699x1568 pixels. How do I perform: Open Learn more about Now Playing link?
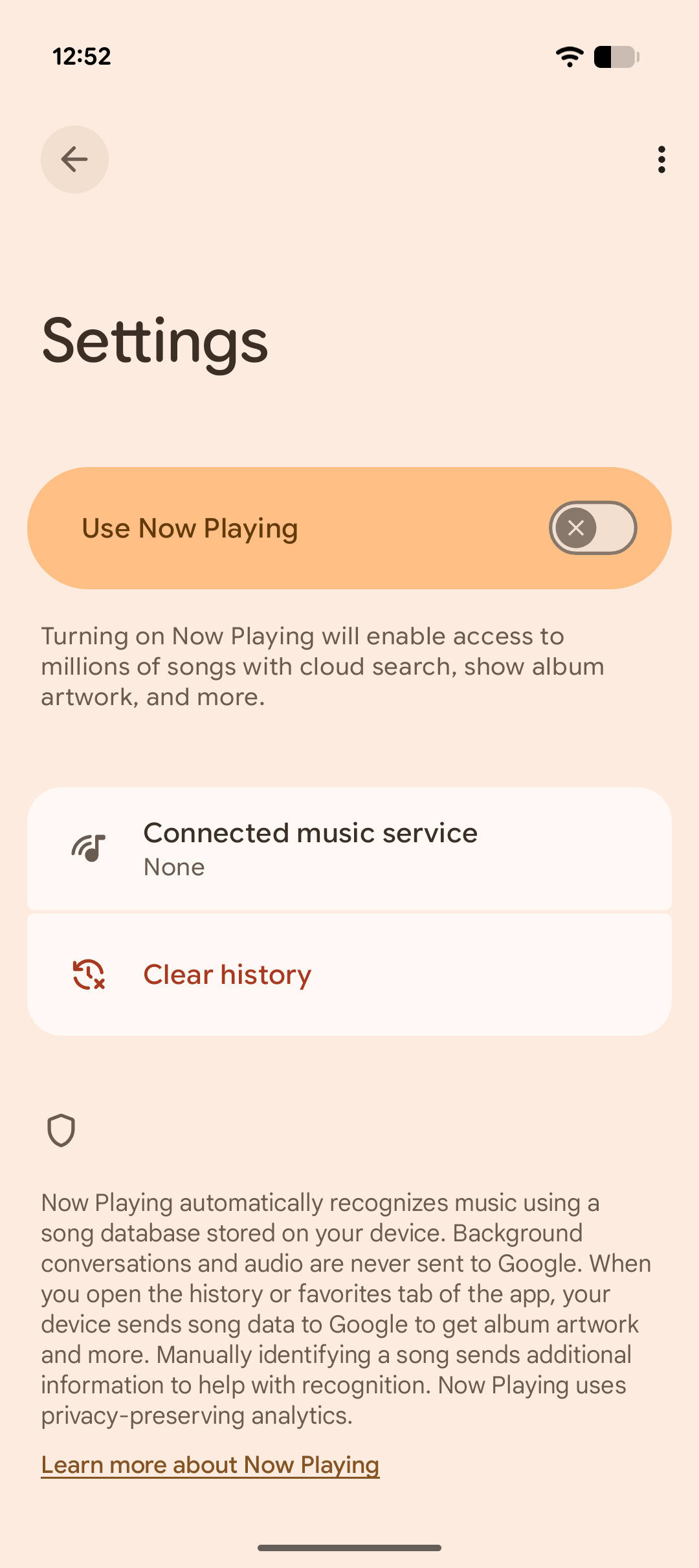(210, 1465)
